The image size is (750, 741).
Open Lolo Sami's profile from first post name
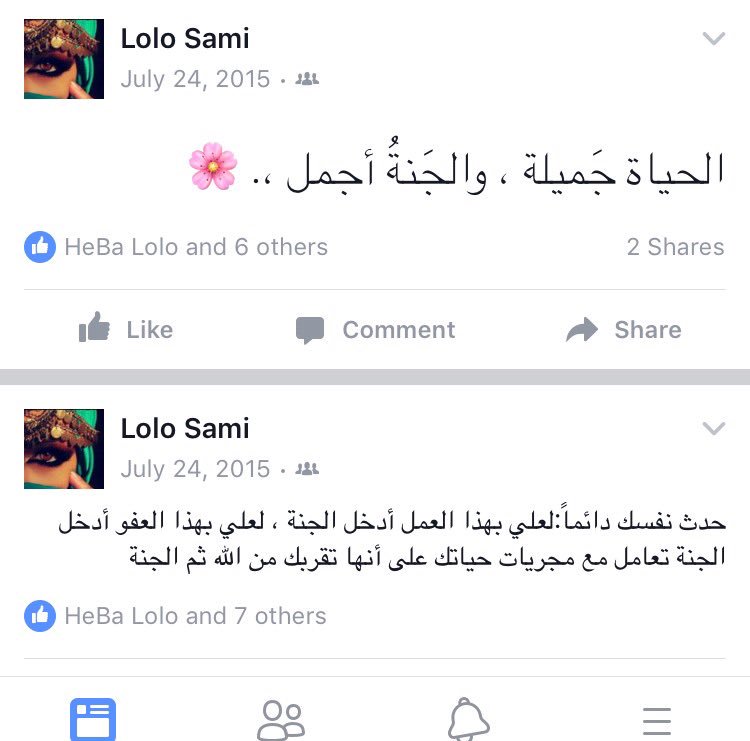click(x=185, y=38)
